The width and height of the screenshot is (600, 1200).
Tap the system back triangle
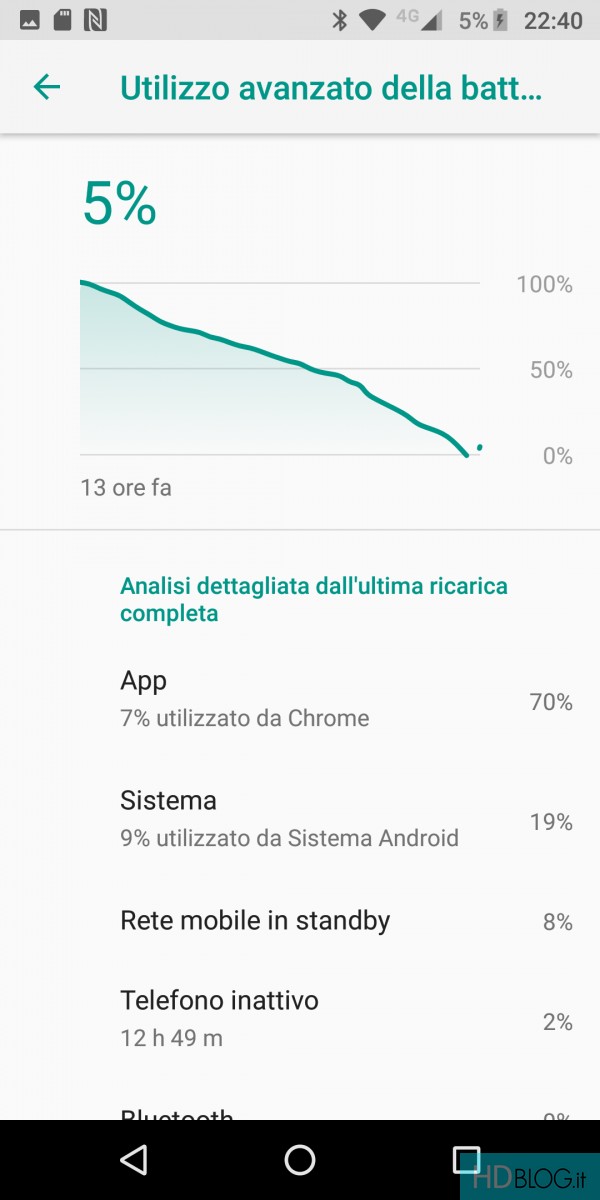133,1160
